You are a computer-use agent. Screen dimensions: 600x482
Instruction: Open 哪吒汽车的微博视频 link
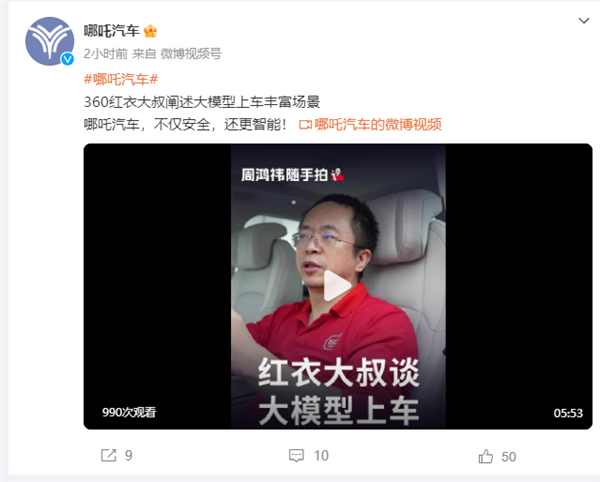pos(377,125)
